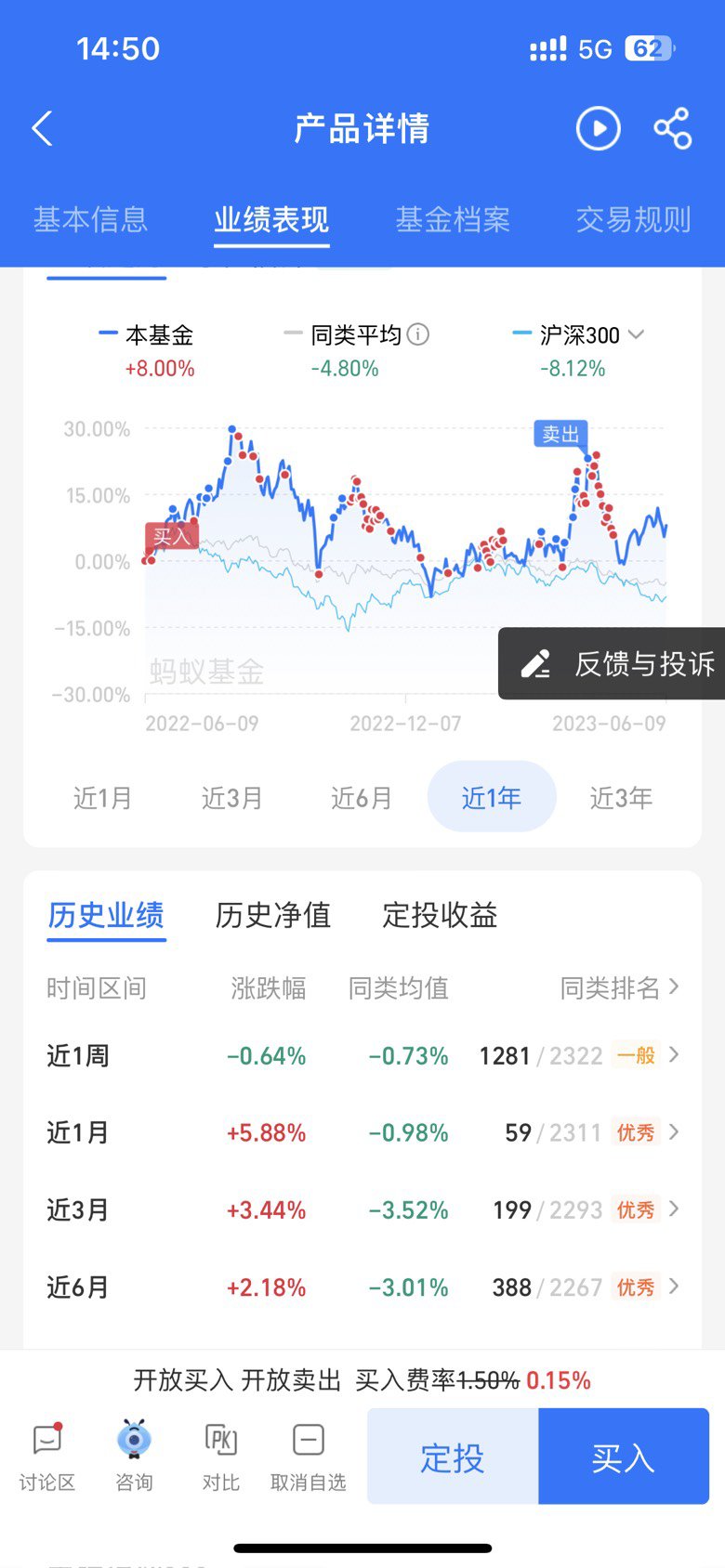Open ranking details for 近1月 row
The height and width of the screenshot is (1568, 725).
click(674, 1132)
